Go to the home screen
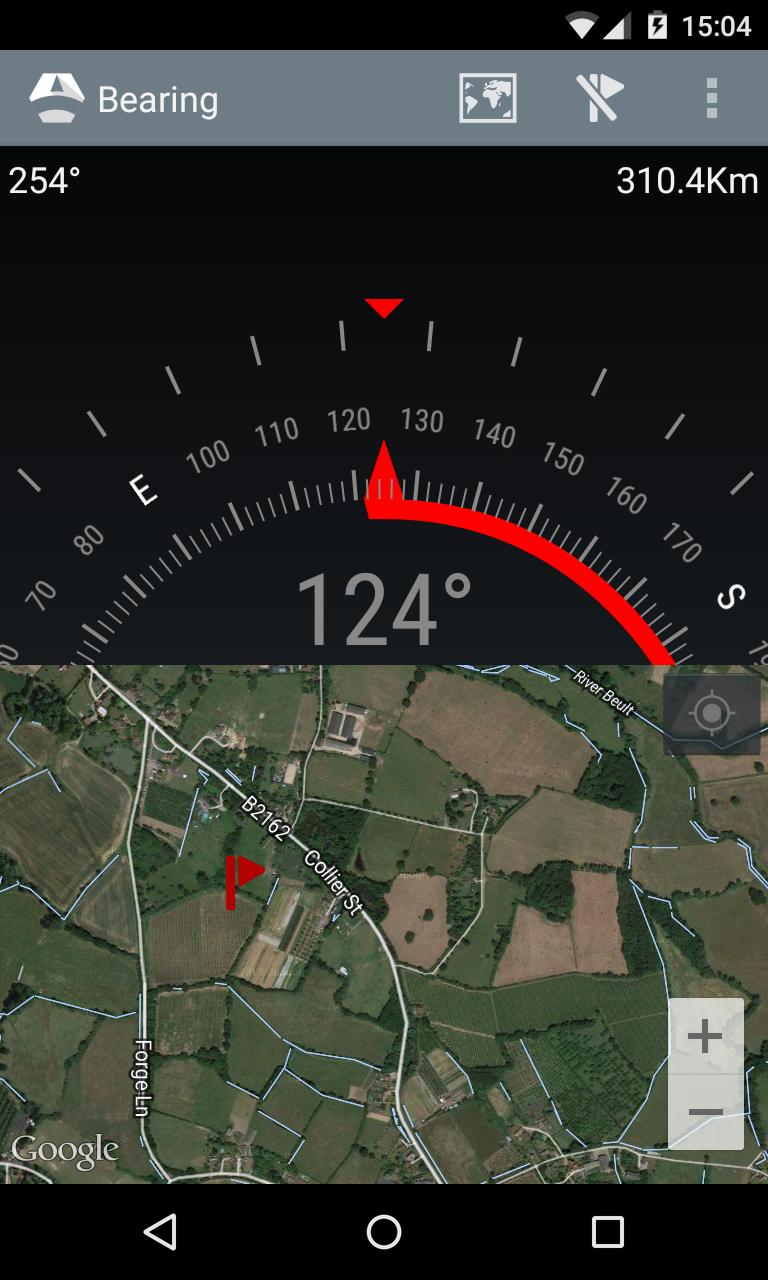The image size is (768, 1280). coord(384,1232)
